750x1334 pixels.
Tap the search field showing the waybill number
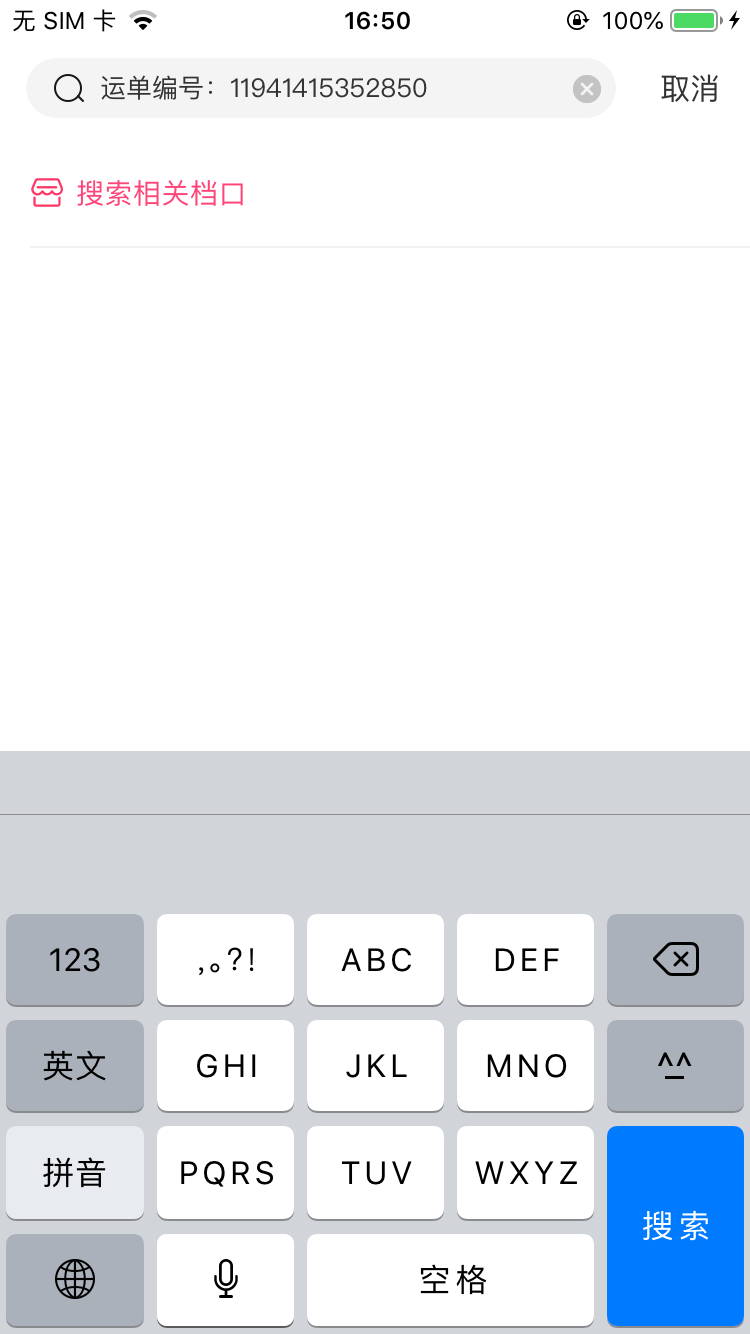tap(320, 88)
